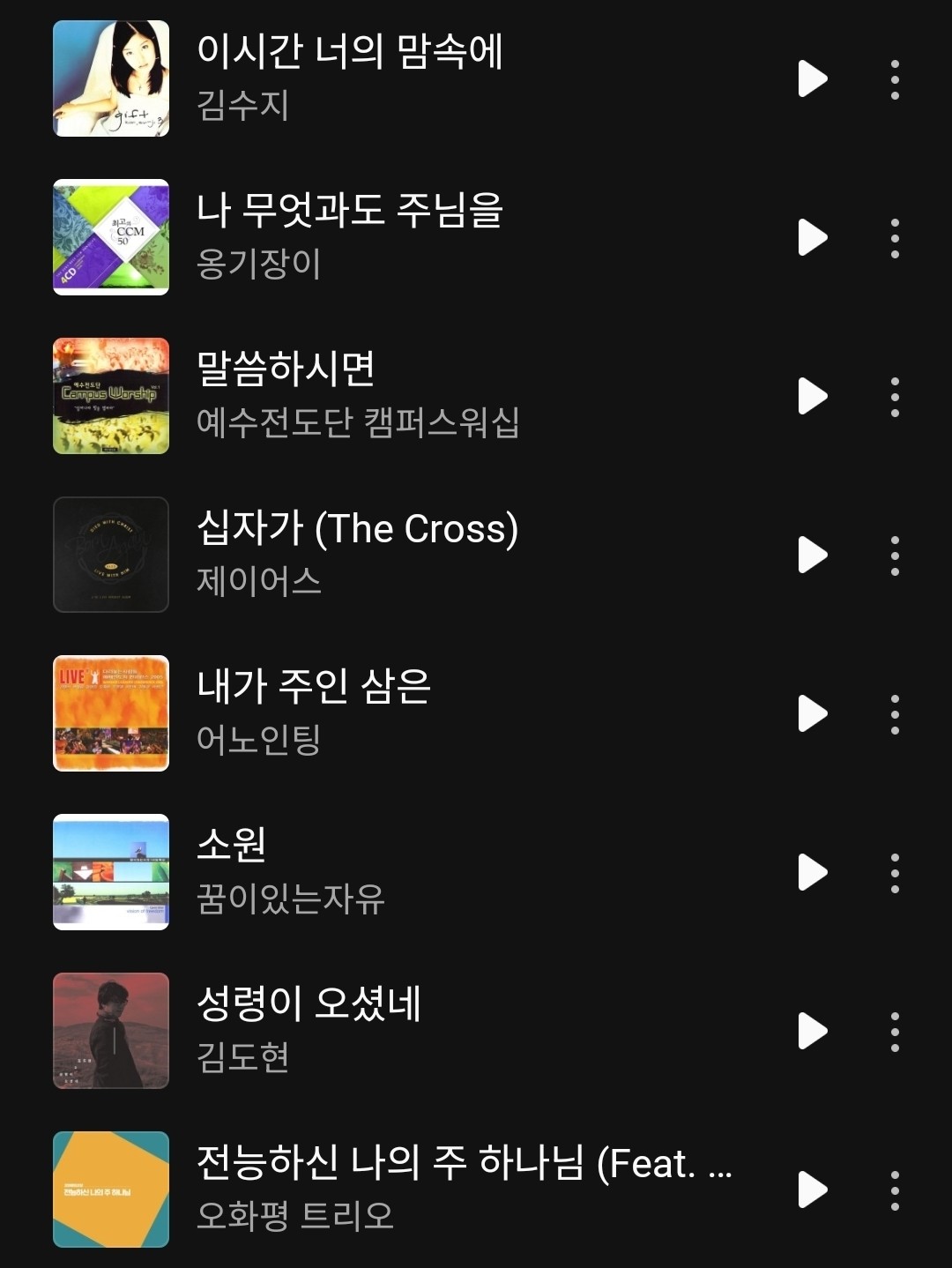Image resolution: width=952 pixels, height=1268 pixels.
Task: Open more options for 십자가 (The Cross)
Action: [895, 556]
